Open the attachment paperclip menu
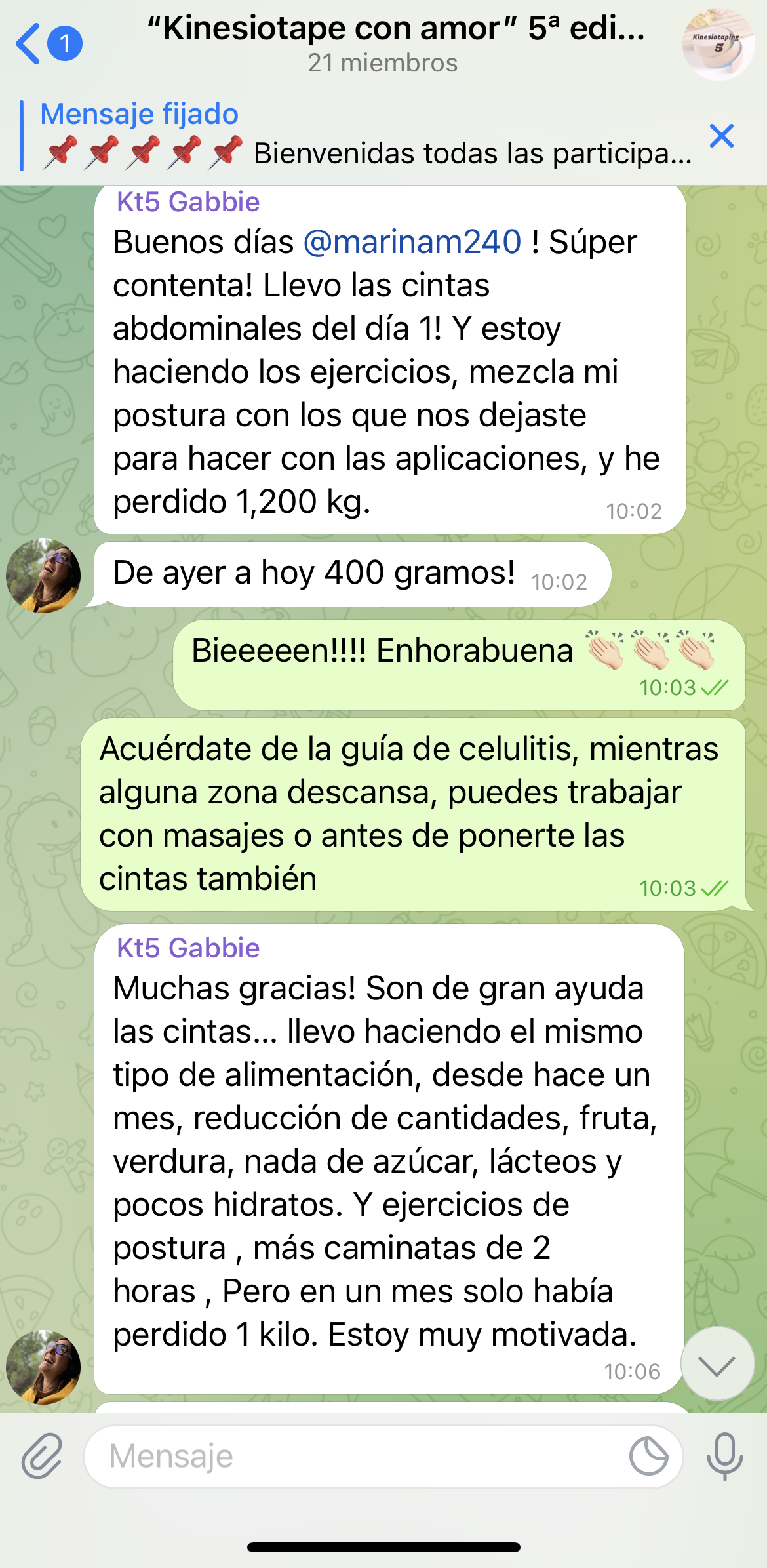This screenshot has height=1568, width=767. (x=42, y=1456)
